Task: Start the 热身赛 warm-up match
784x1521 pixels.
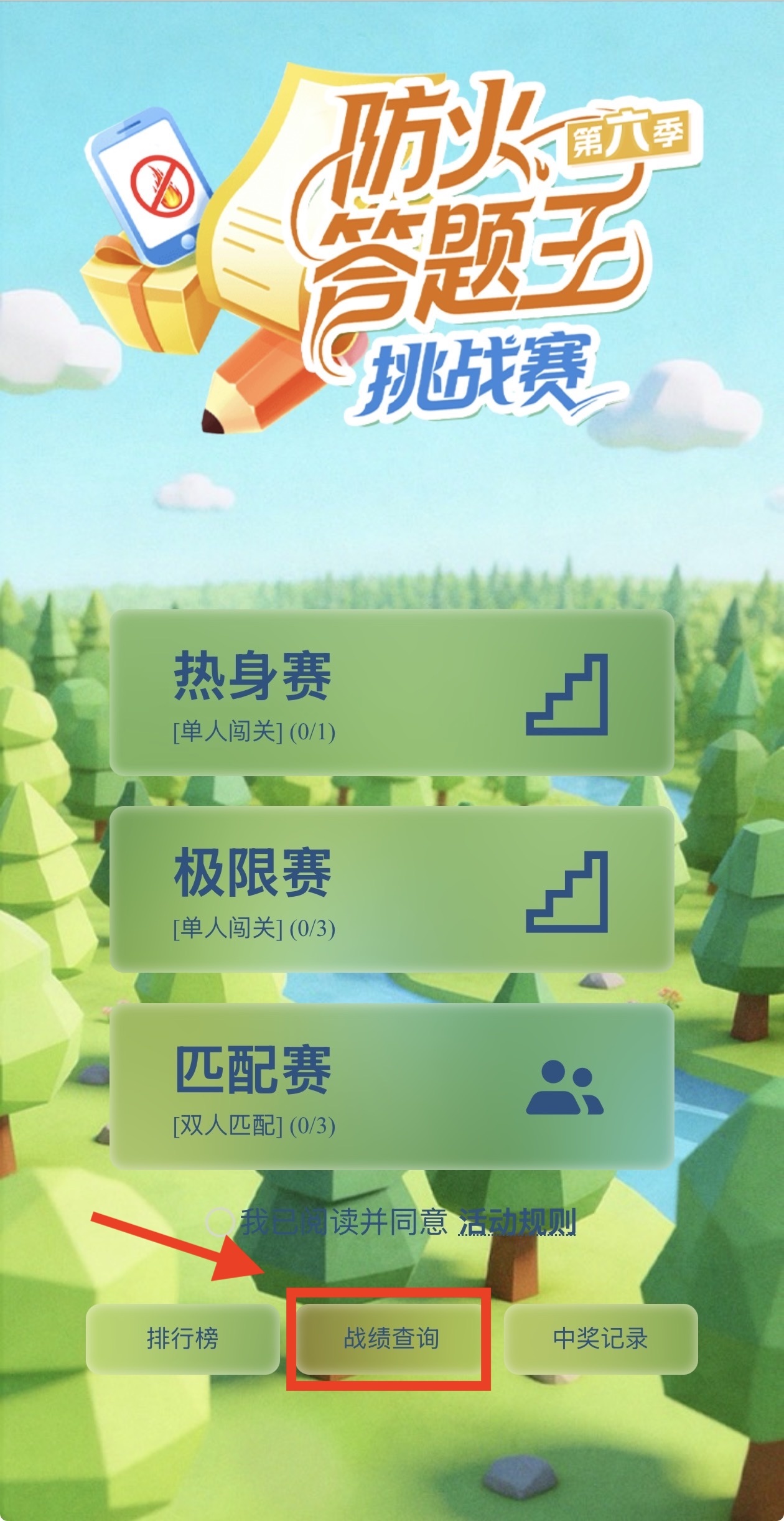Action: click(x=392, y=693)
